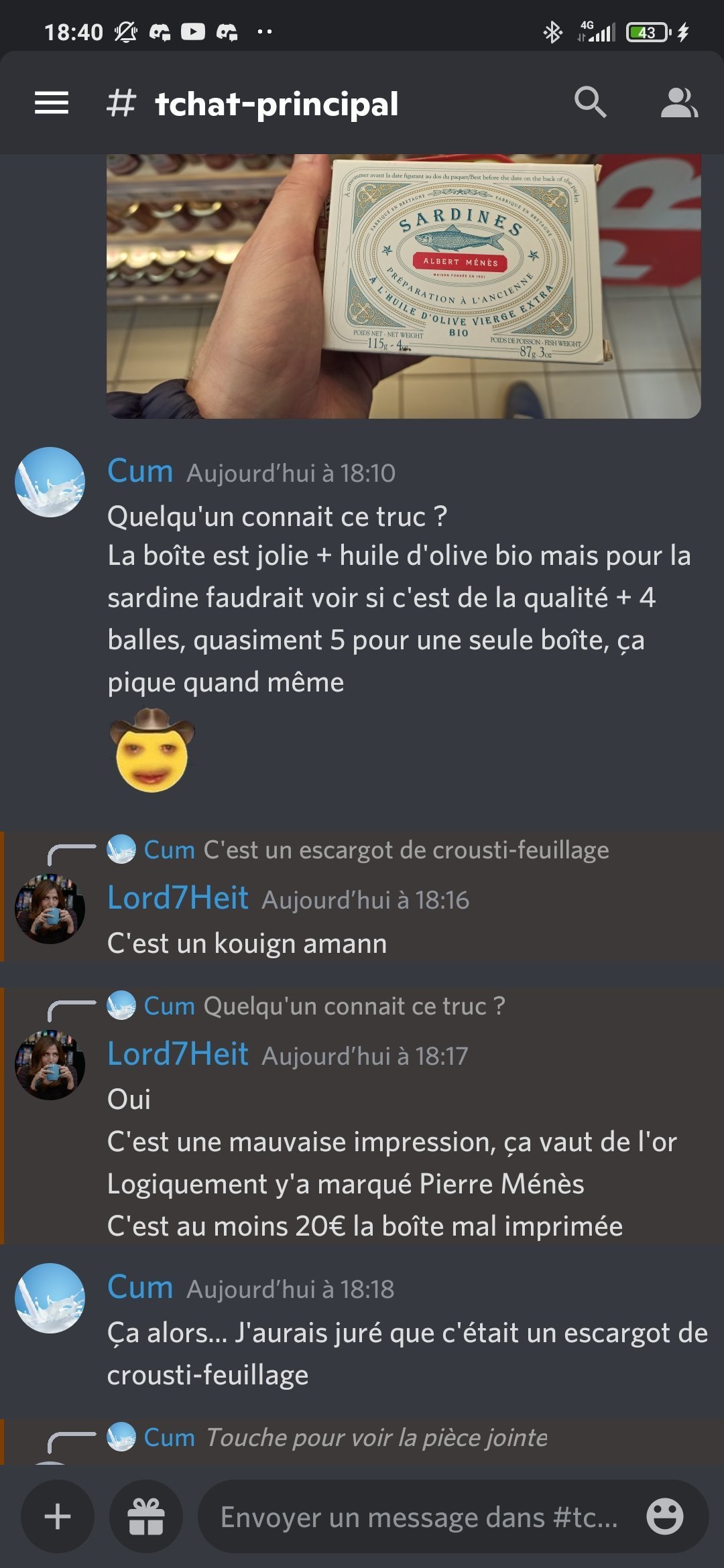Image resolution: width=724 pixels, height=1568 pixels.
Task: Jump to replied message "Quelqu'un connait ce truc ?"
Action: (354, 1006)
